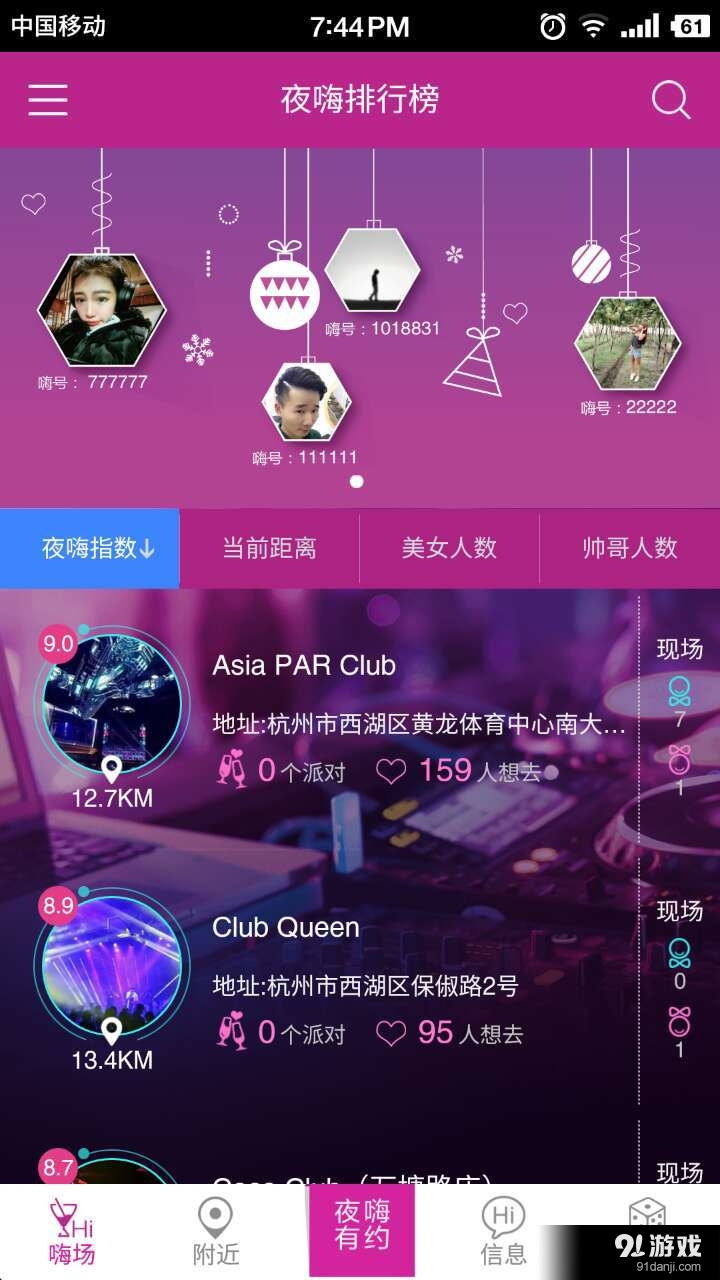Viewport: 720px width, 1280px height.
Task: Open profile with 嗨号 777777
Action: [x=101, y=311]
